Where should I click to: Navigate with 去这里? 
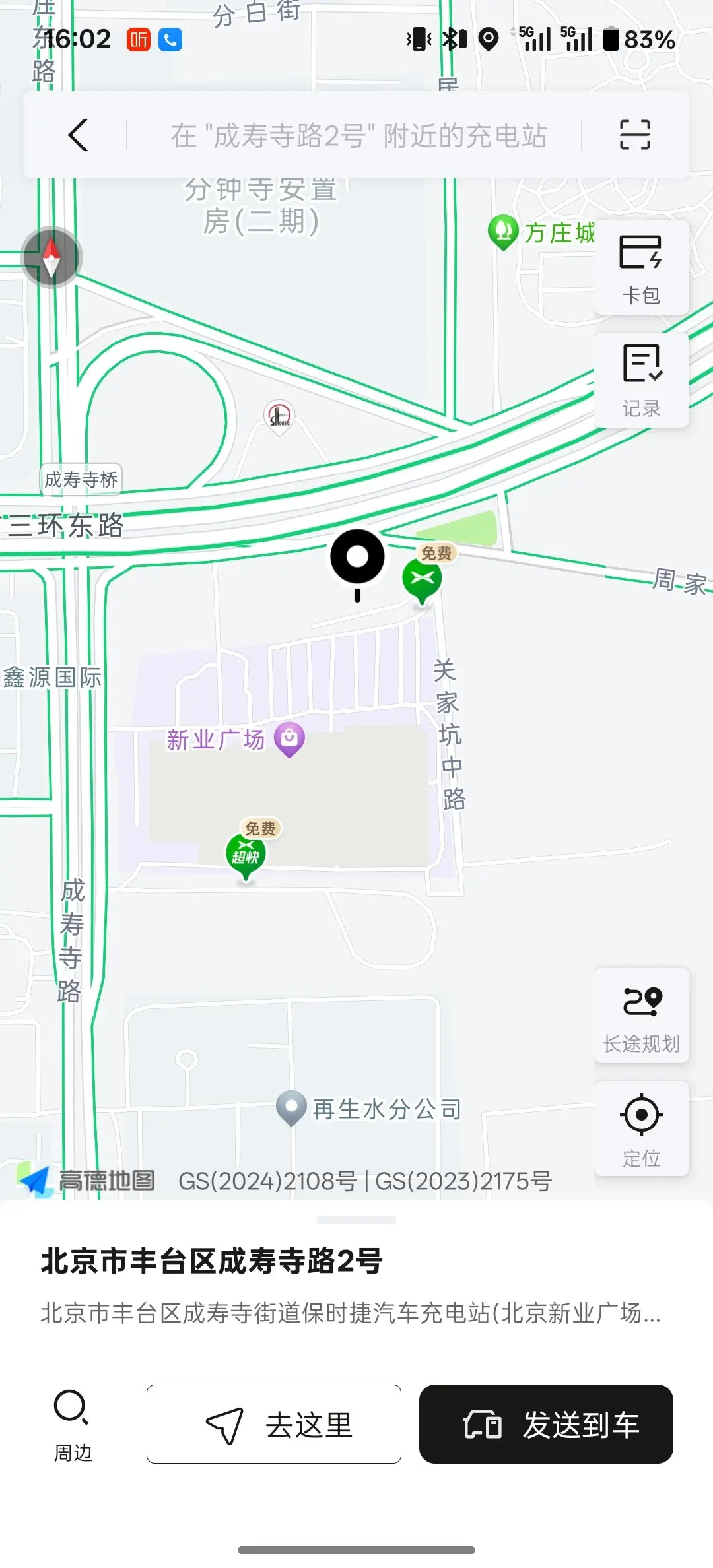[274, 1424]
